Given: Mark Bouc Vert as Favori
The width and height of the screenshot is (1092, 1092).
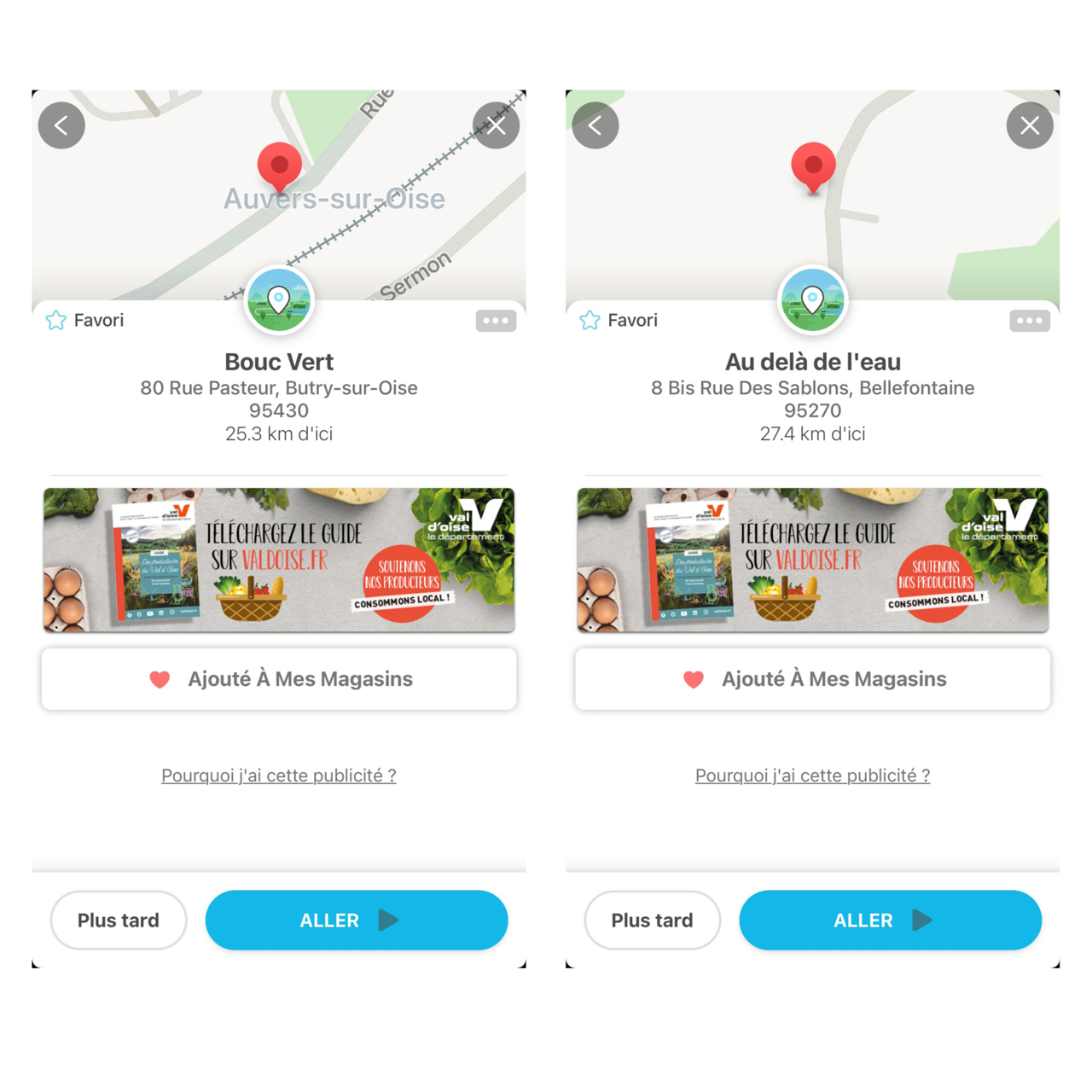Looking at the screenshot, I should click(84, 320).
